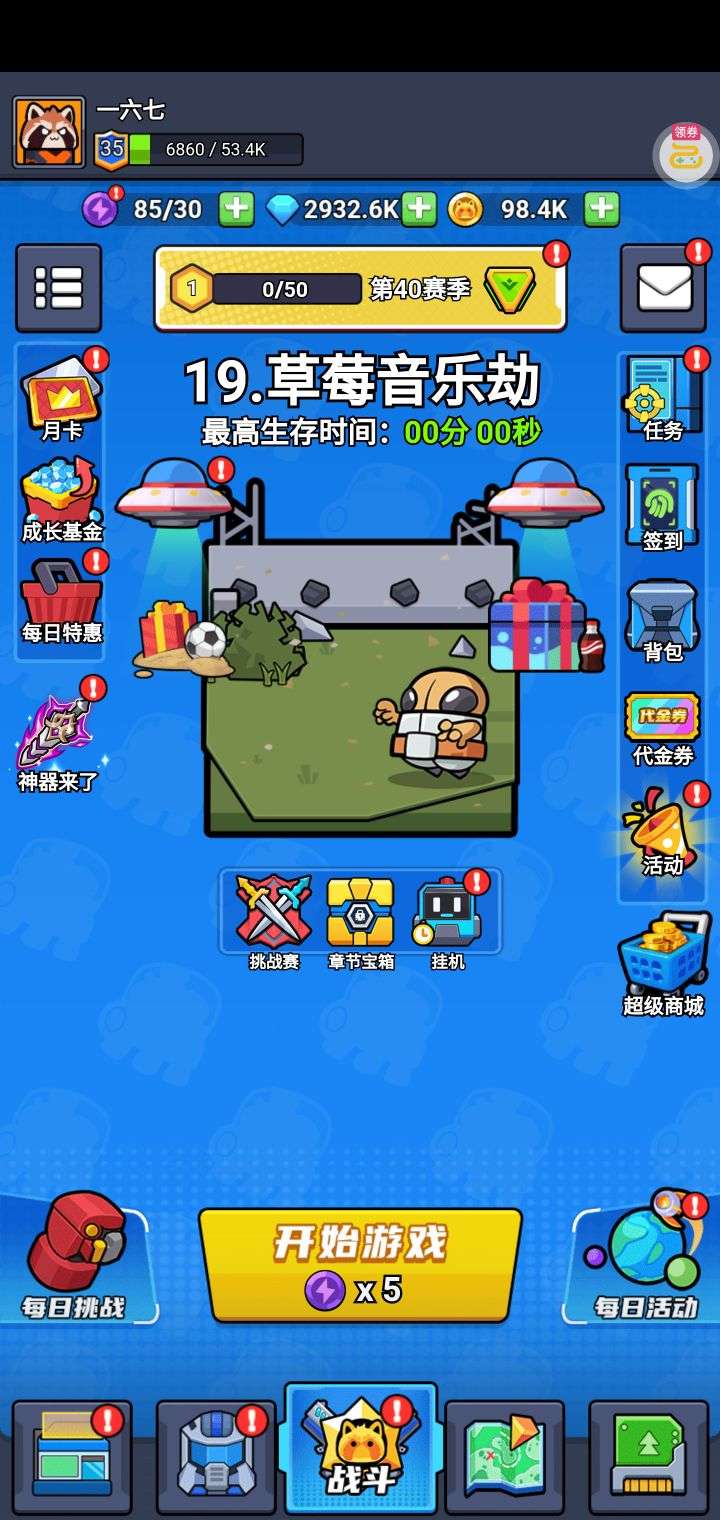720x1520 pixels.
Task: Open 签到 daily check-in
Action: 663,508
